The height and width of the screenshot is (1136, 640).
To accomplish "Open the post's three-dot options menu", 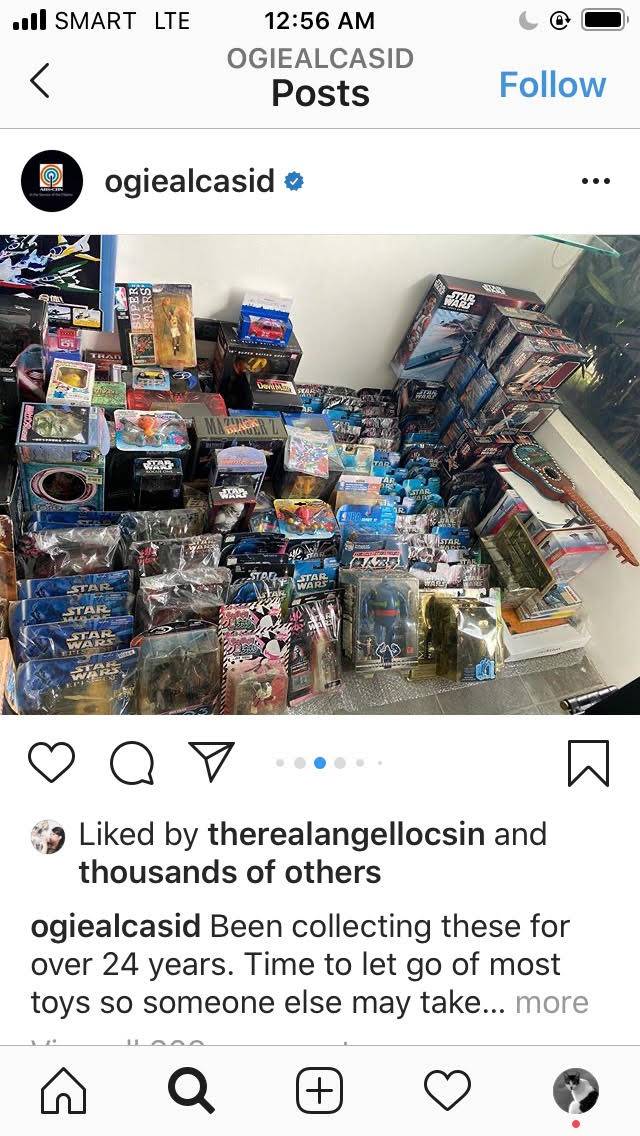I will coord(595,182).
